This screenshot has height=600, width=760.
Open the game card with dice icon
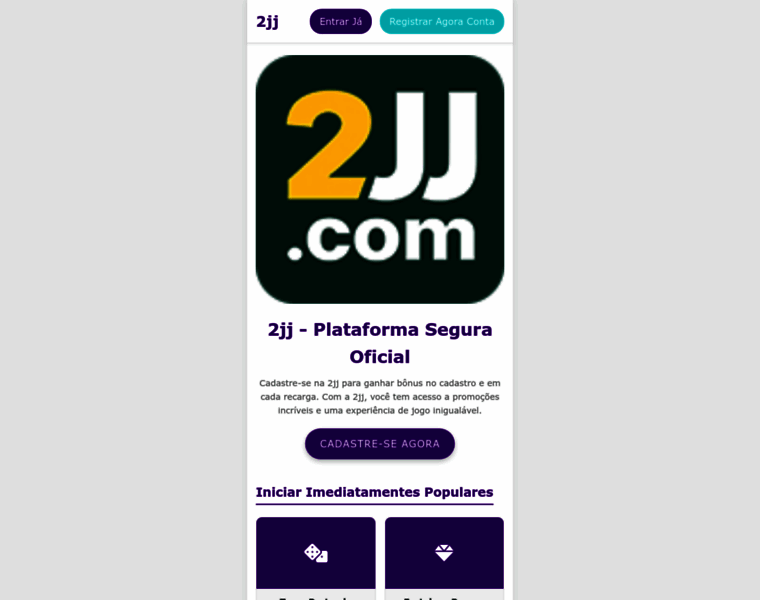coord(316,553)
